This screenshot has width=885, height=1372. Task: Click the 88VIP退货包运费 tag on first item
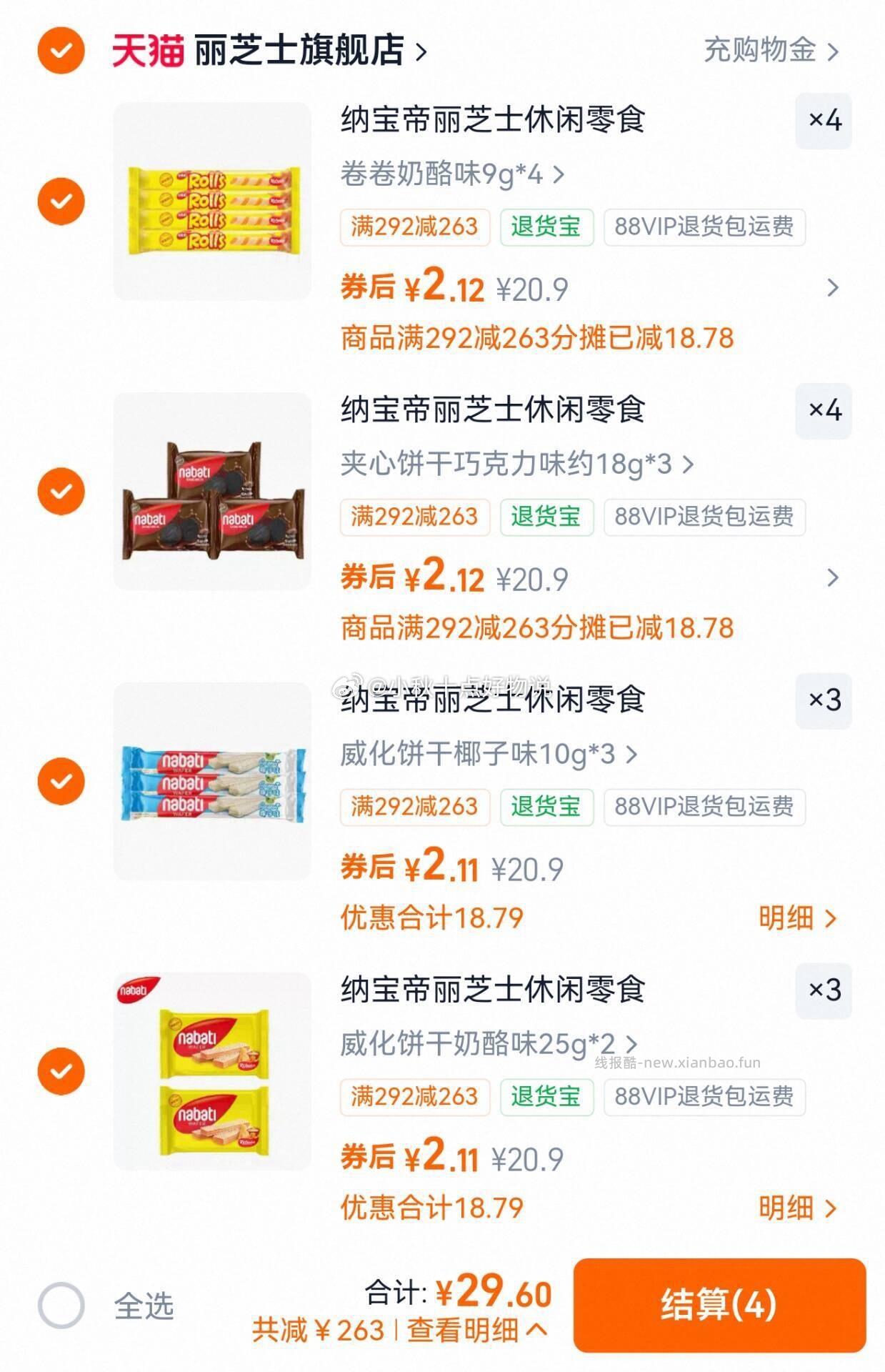click(x=703, y=227)
